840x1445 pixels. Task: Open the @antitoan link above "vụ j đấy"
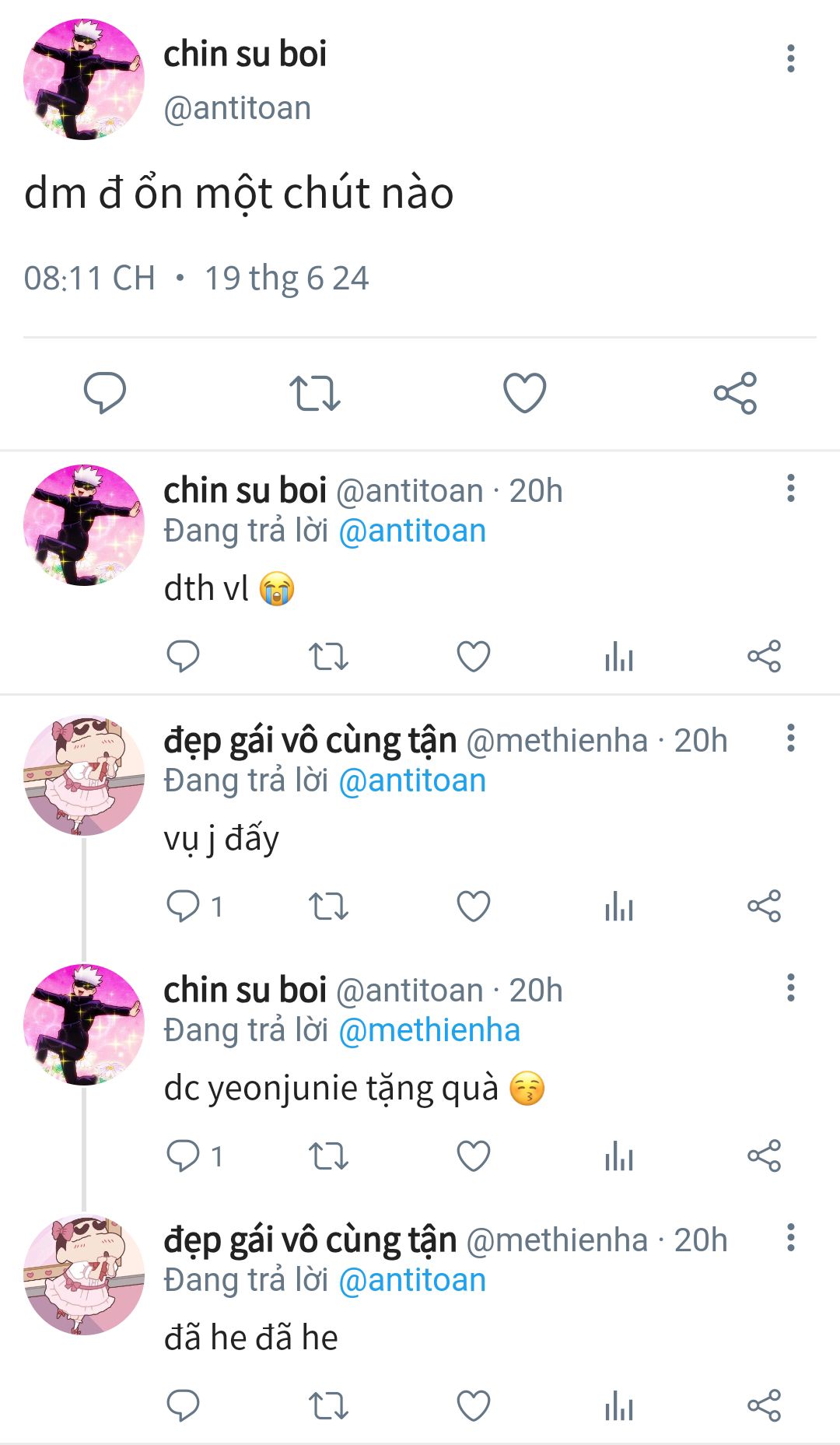tap(412, 780)
